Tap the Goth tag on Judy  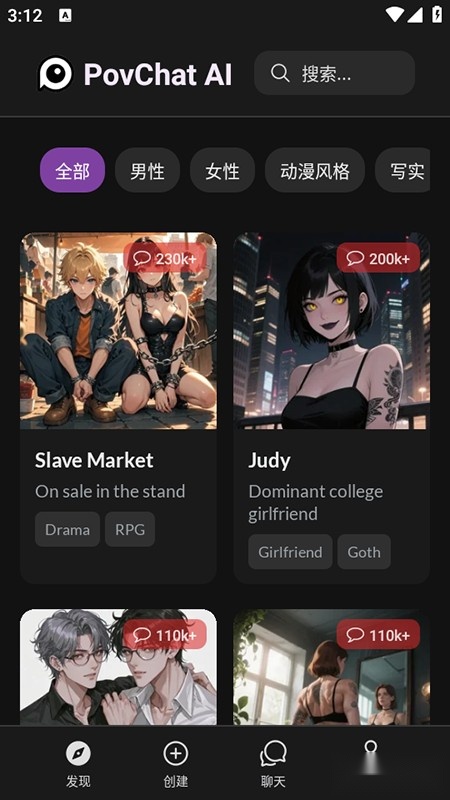[x=364, y=552]
